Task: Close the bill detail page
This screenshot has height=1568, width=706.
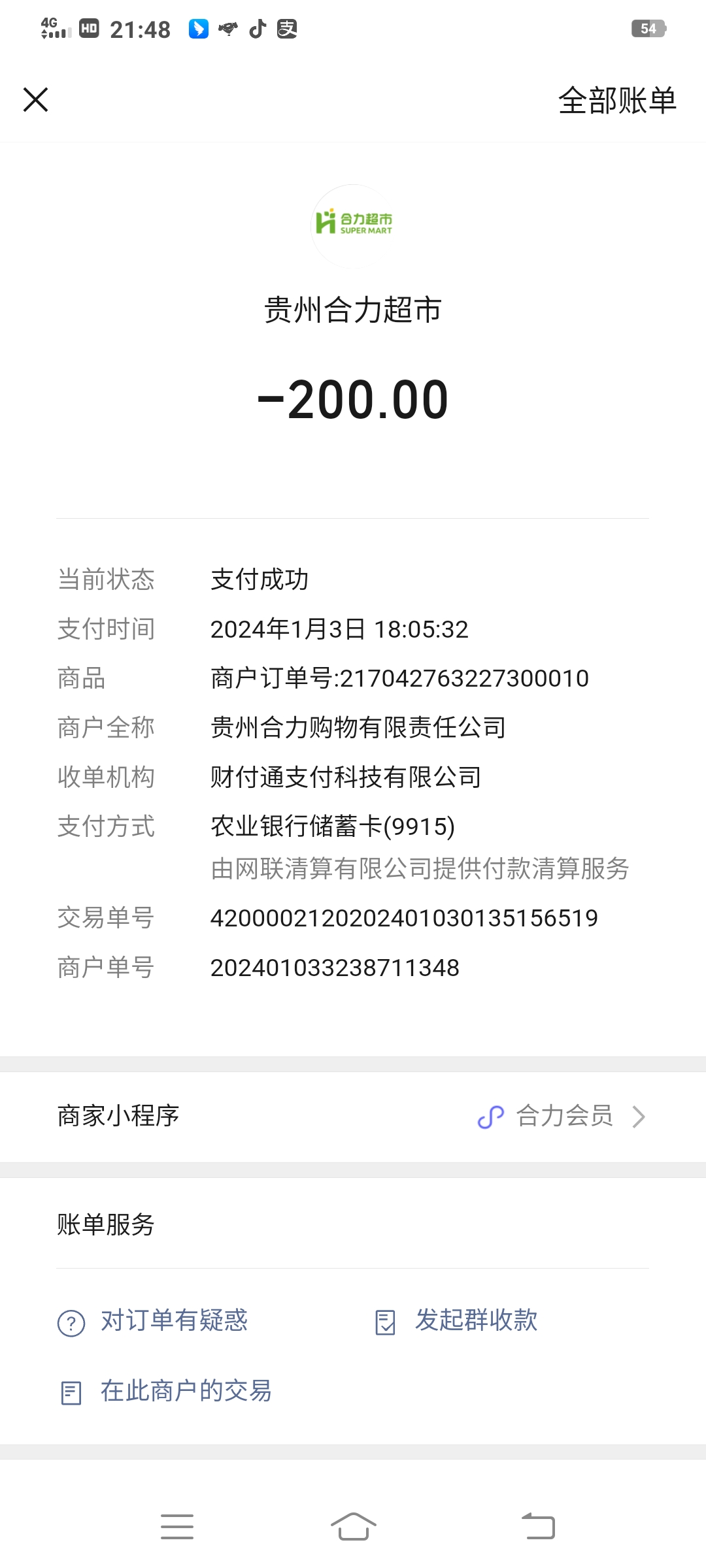Action: (36, 100)
